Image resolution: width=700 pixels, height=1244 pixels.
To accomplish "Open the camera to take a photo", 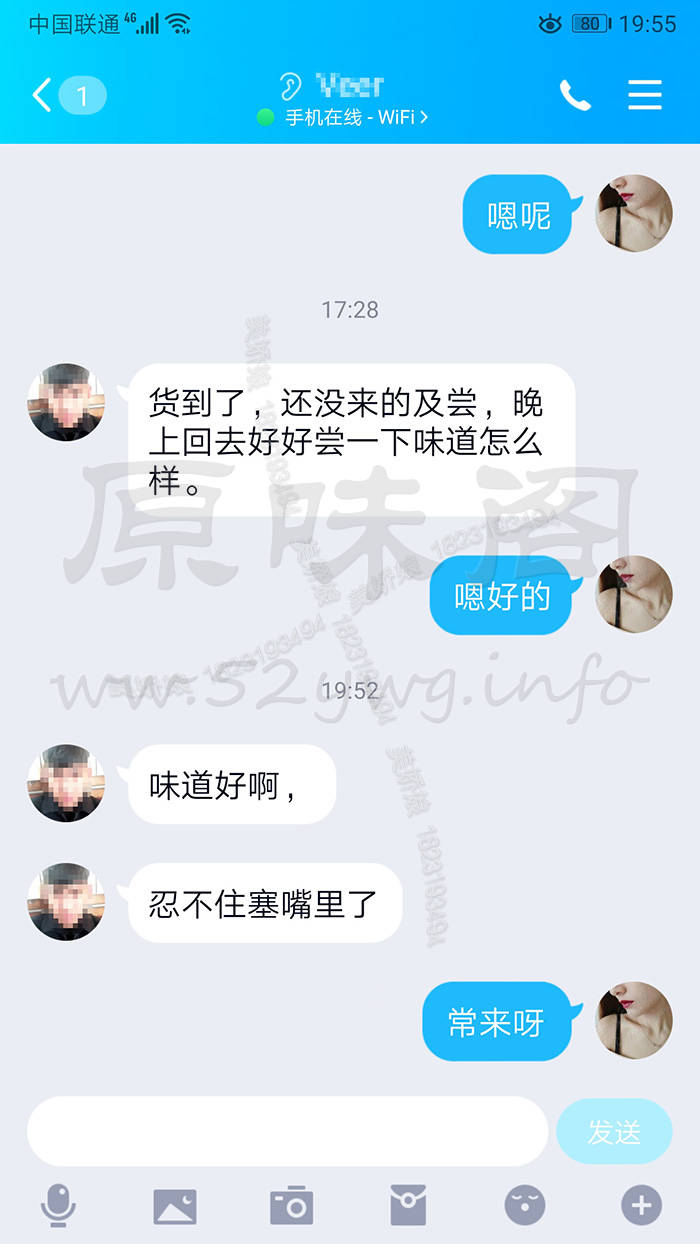I will pos(291,1205).
